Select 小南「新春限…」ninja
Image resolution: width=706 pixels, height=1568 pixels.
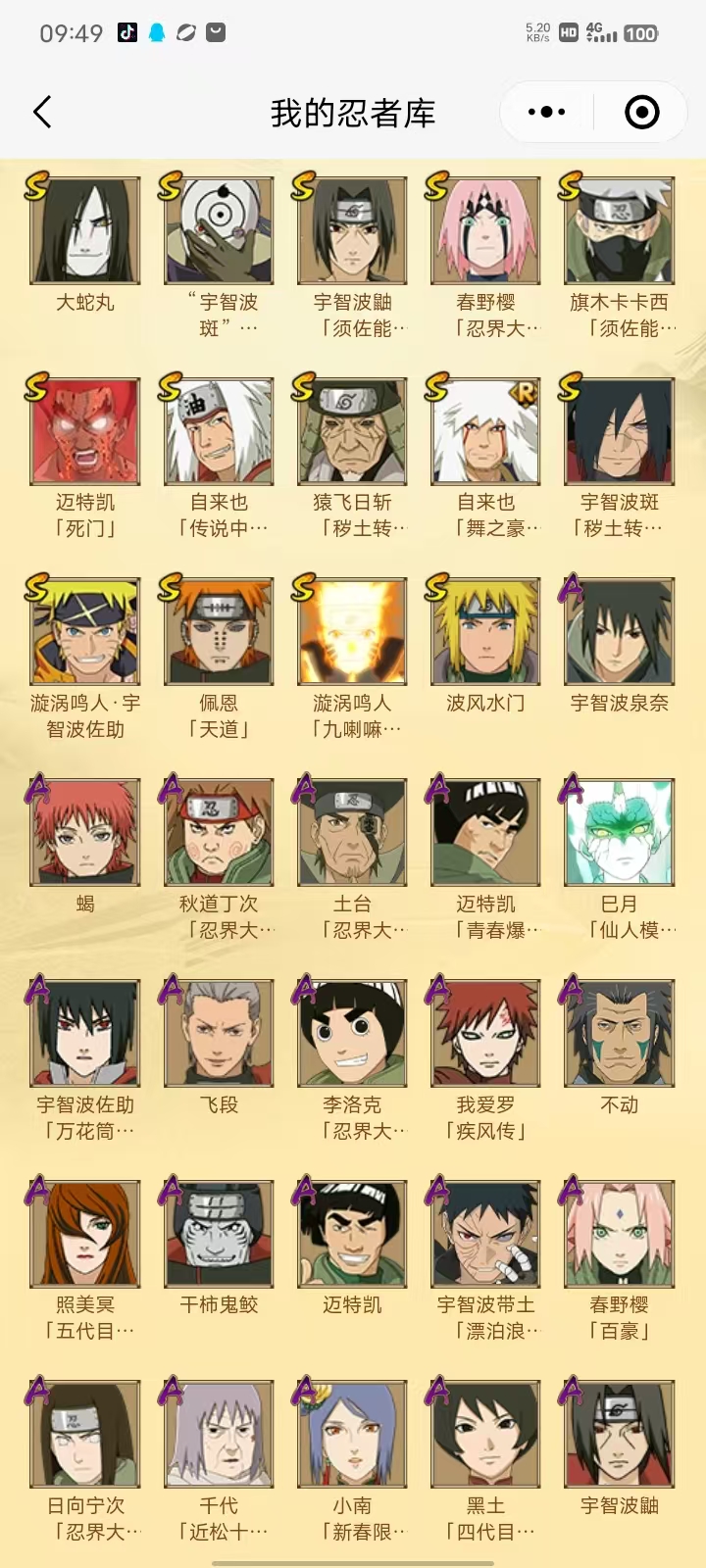[352, 1435]
